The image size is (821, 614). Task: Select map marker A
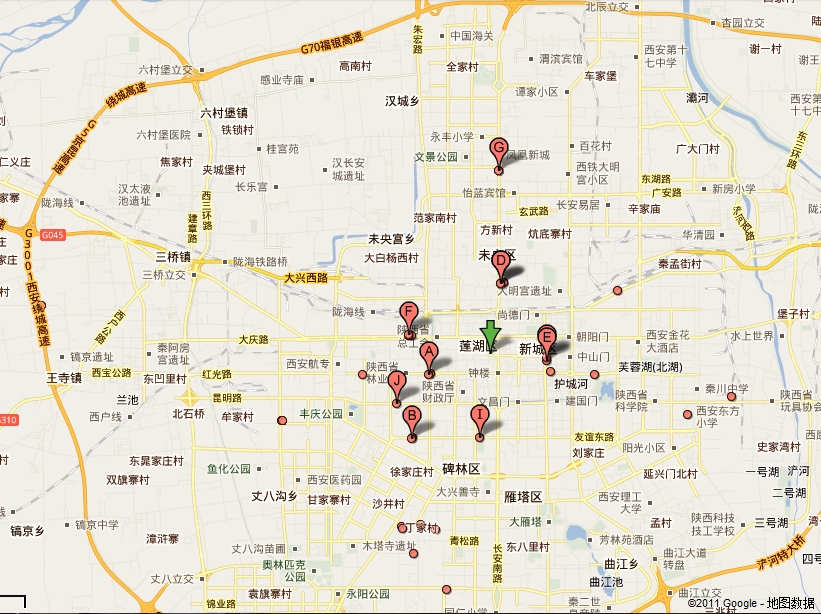point(429,354)
